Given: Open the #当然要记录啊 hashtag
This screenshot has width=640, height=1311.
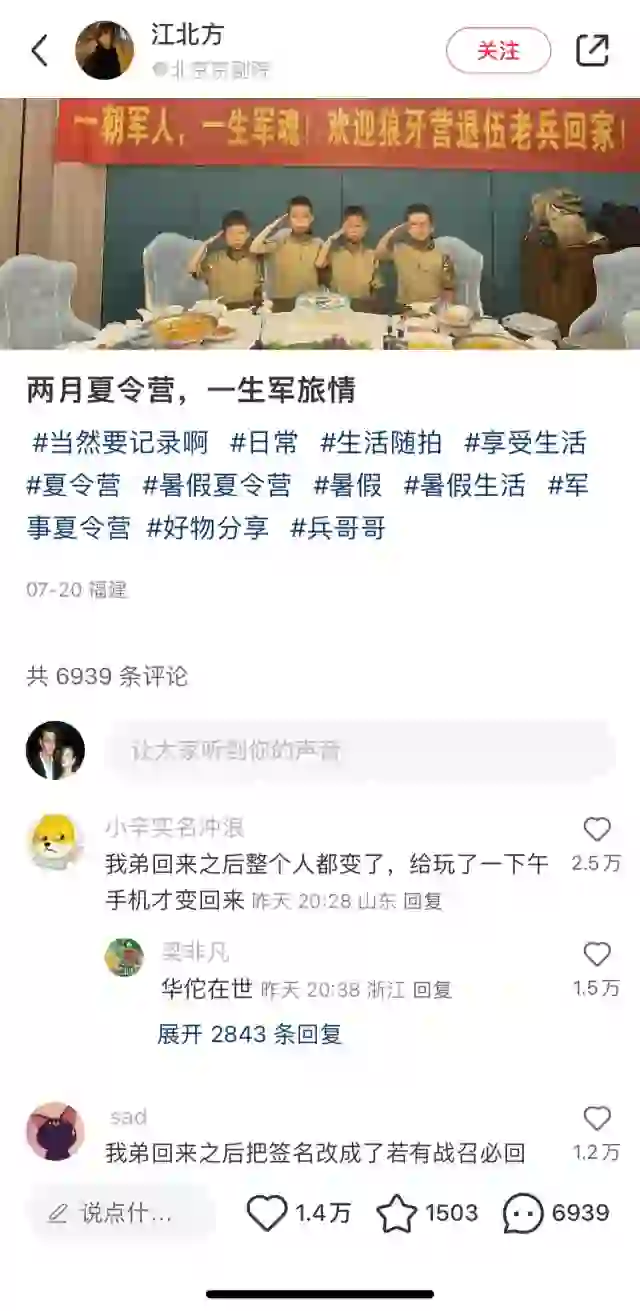Looking at the screenshot, I should coord(120,443).
